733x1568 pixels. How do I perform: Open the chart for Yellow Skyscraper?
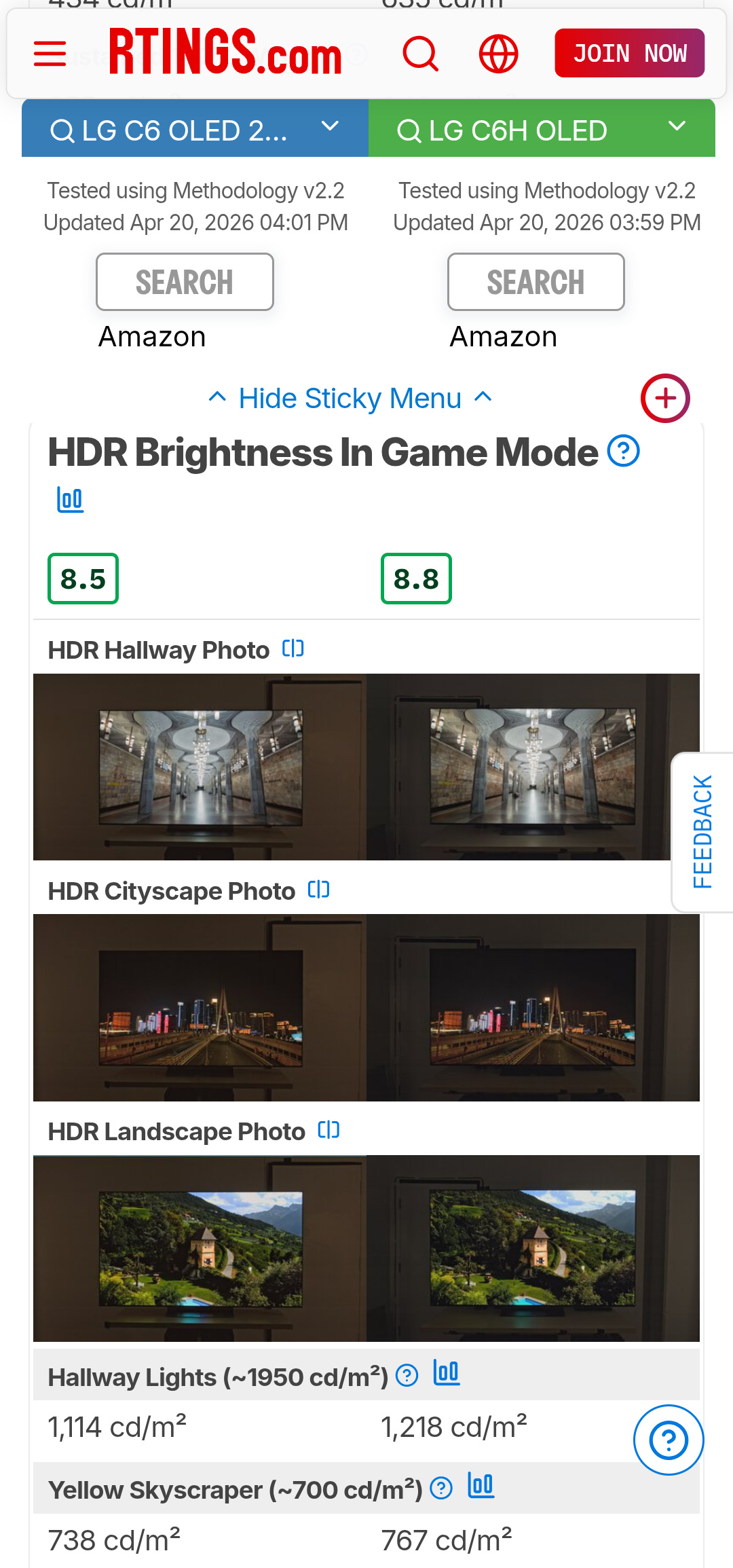tap(481, 1487)
